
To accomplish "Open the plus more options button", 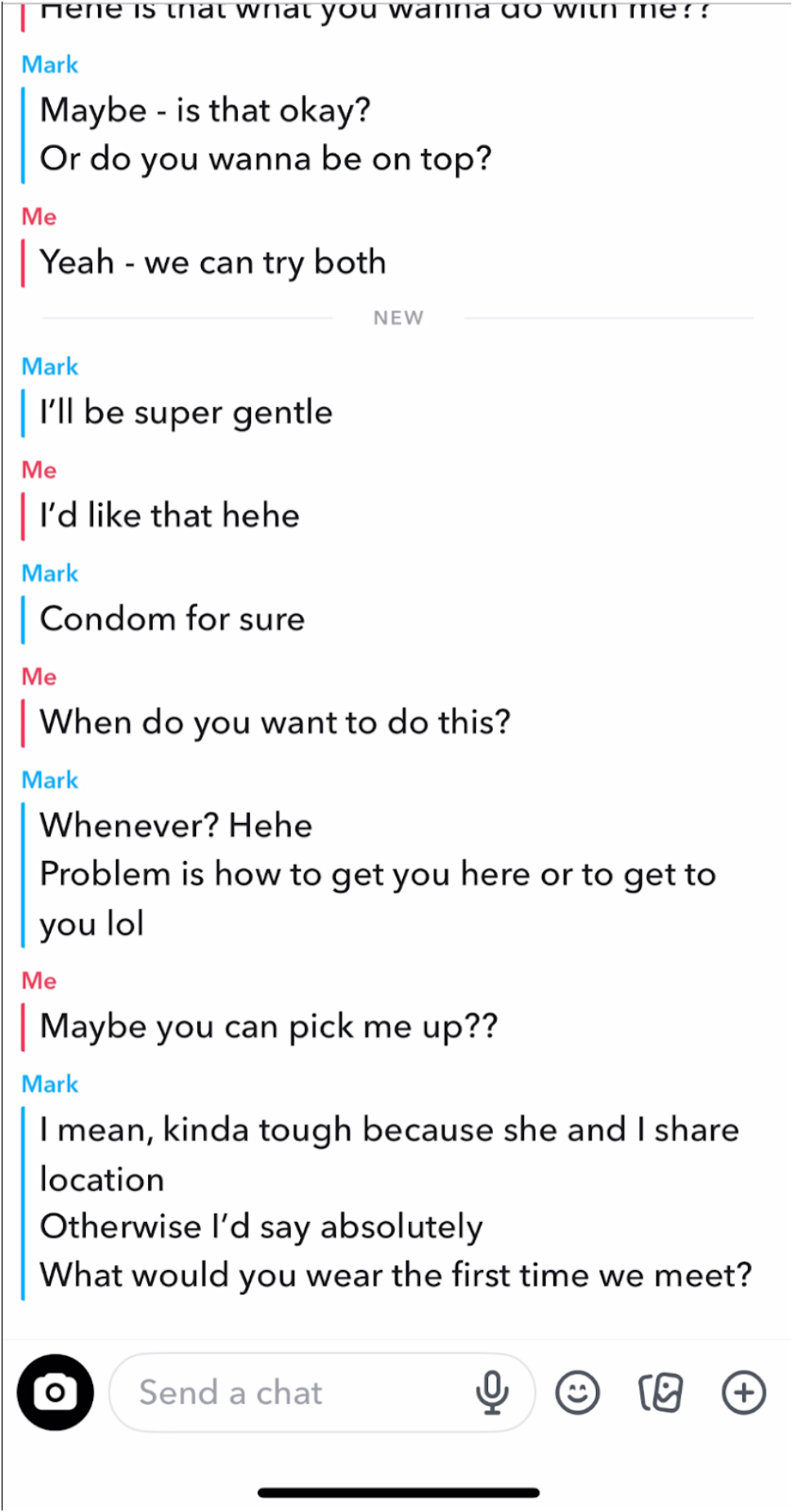I will point(743,1392).
